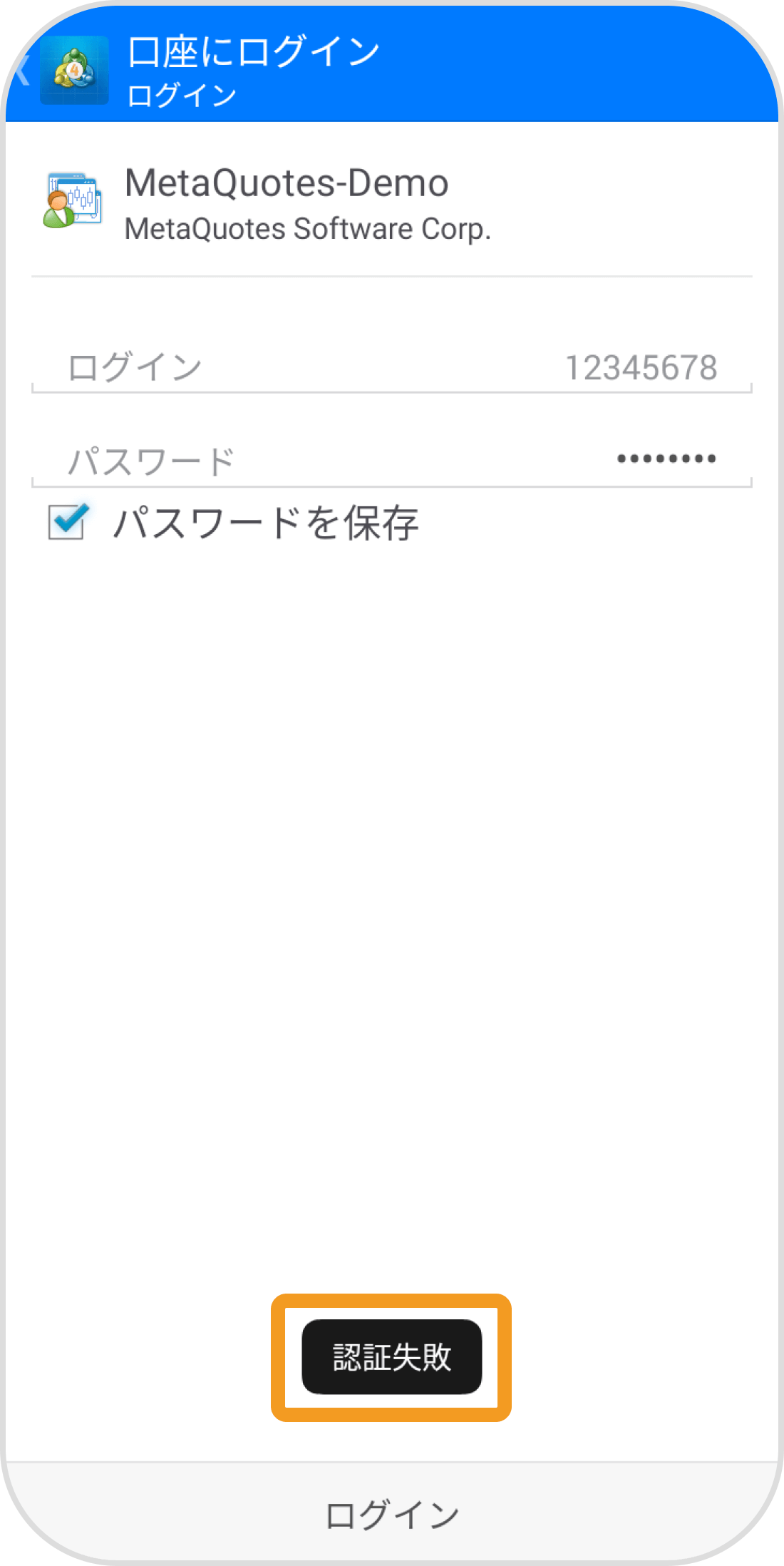
Task: Select the 口座にログイン header title
Action: pyautogui.click(x=253, y=50)
